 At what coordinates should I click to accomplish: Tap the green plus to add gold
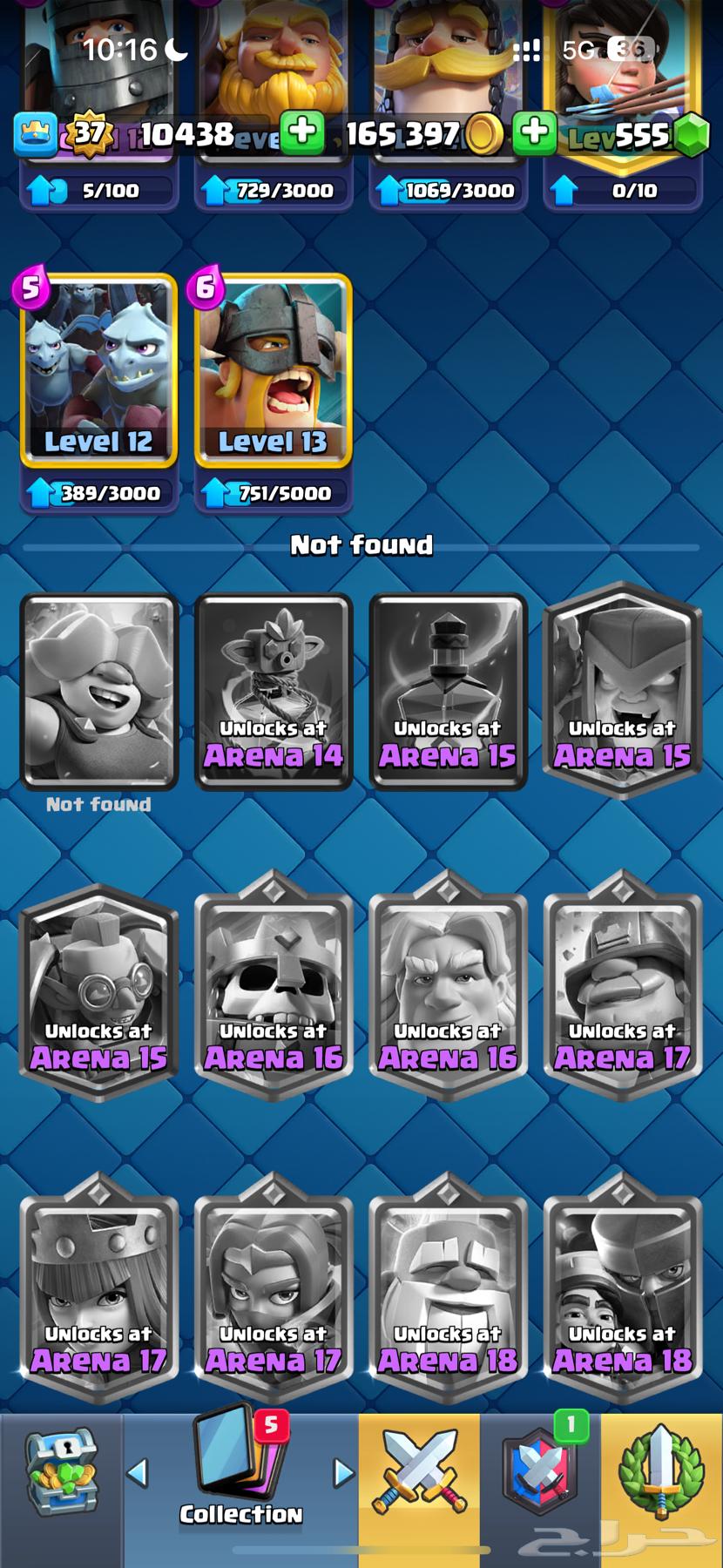click(302, 132)
